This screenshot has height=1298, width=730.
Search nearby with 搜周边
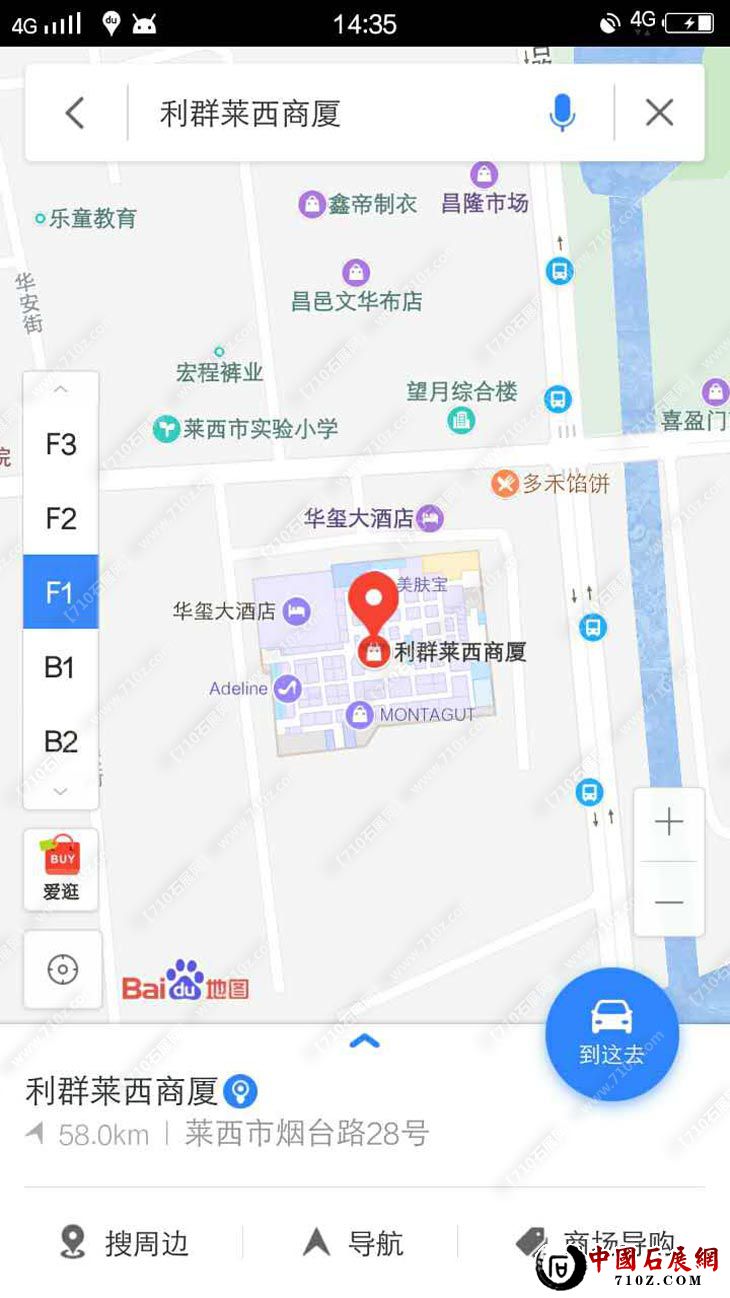point(125,1243)
